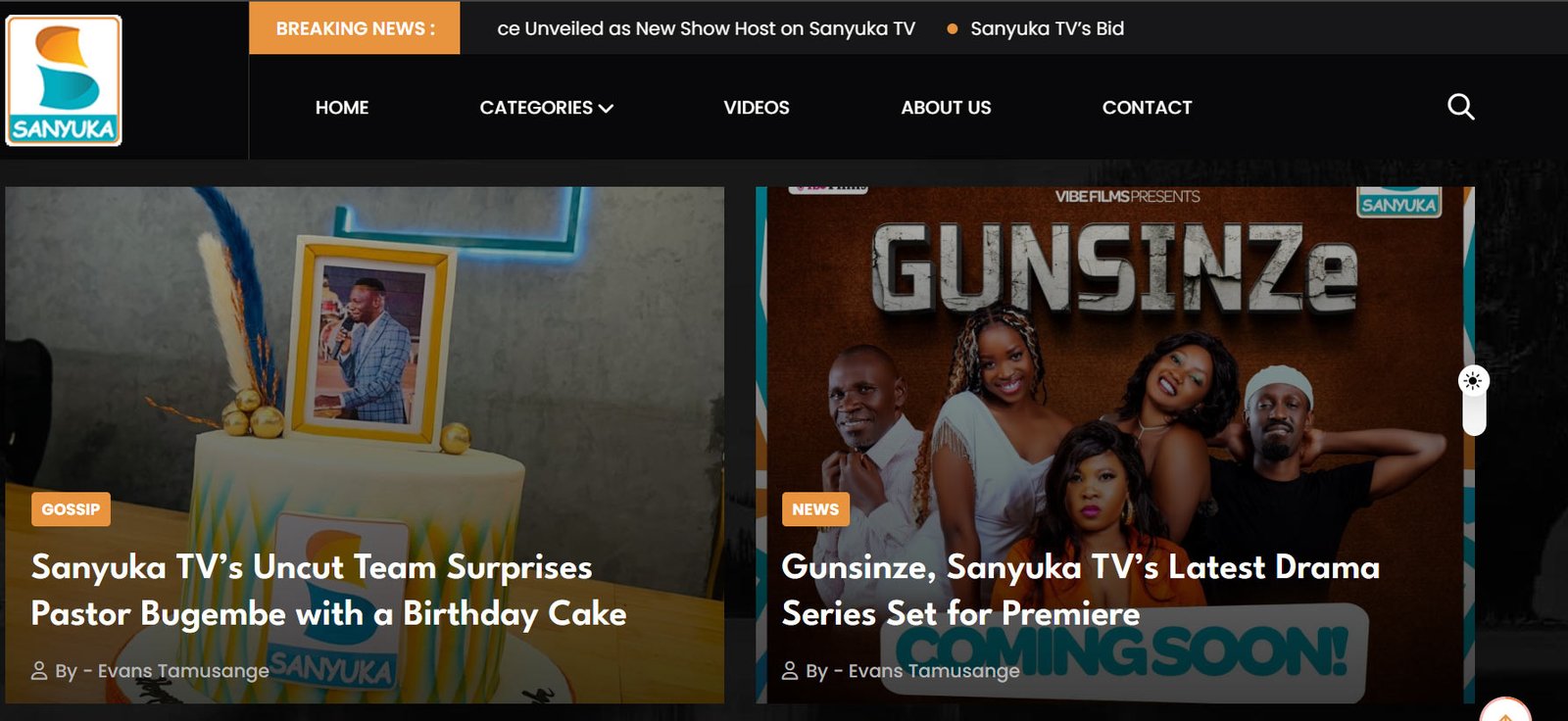Open the search icon
Screen dimensions: 1568x721
pyautogui.click(x=1460, y=107)
